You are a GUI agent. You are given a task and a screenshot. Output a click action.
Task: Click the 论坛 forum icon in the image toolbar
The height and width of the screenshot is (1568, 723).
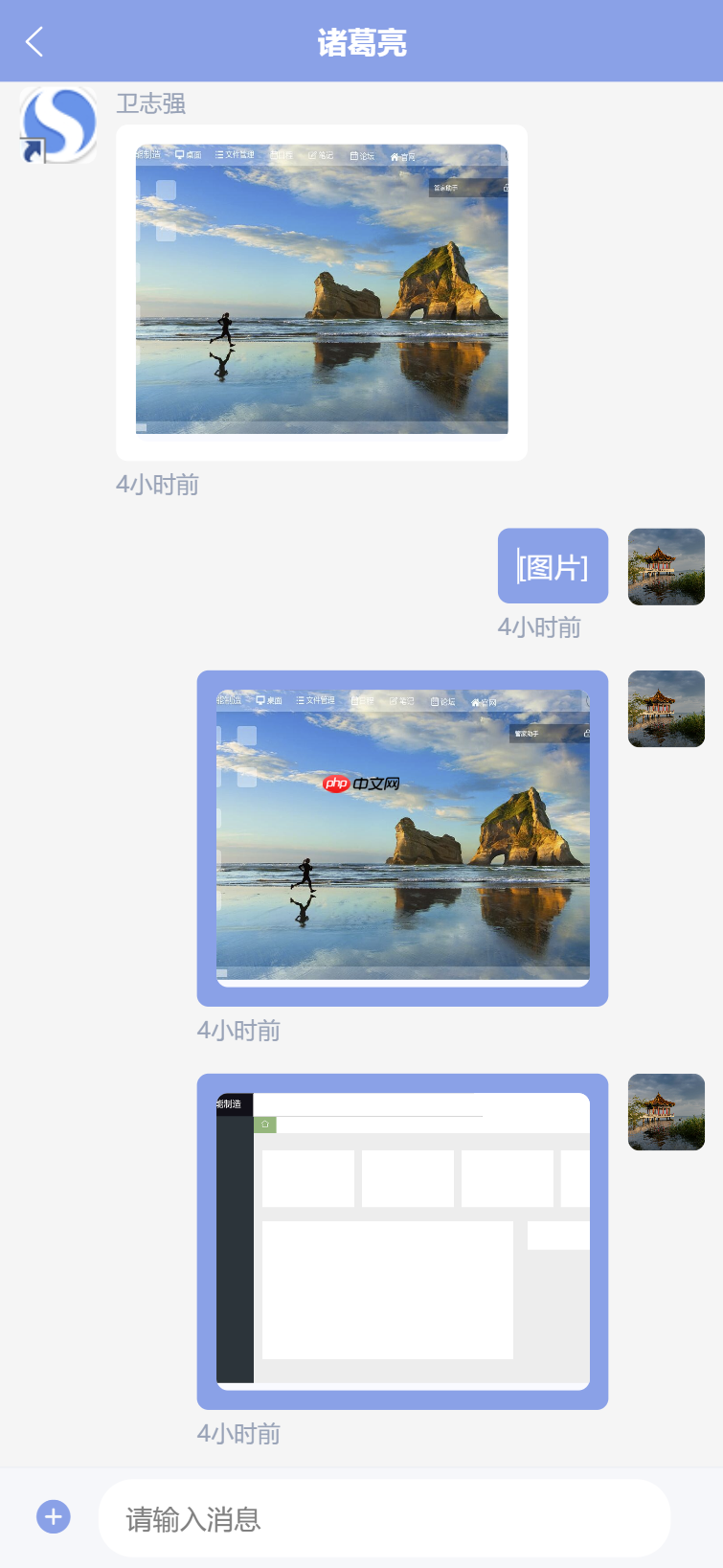tap(362, 154)
